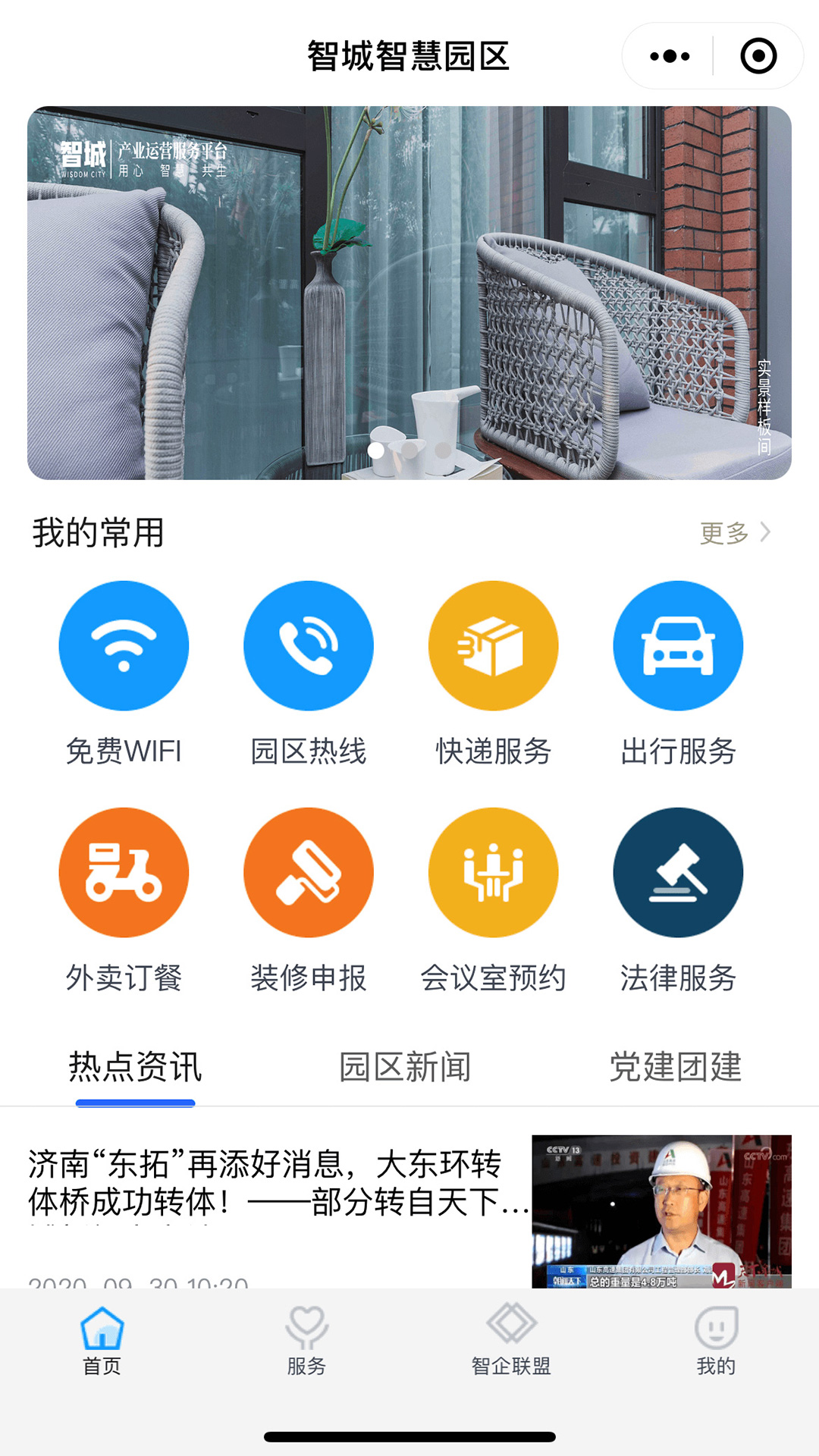Switch to the 服务 bottom tab
The image size is (819, 1456).
[x=306, y=1341]
